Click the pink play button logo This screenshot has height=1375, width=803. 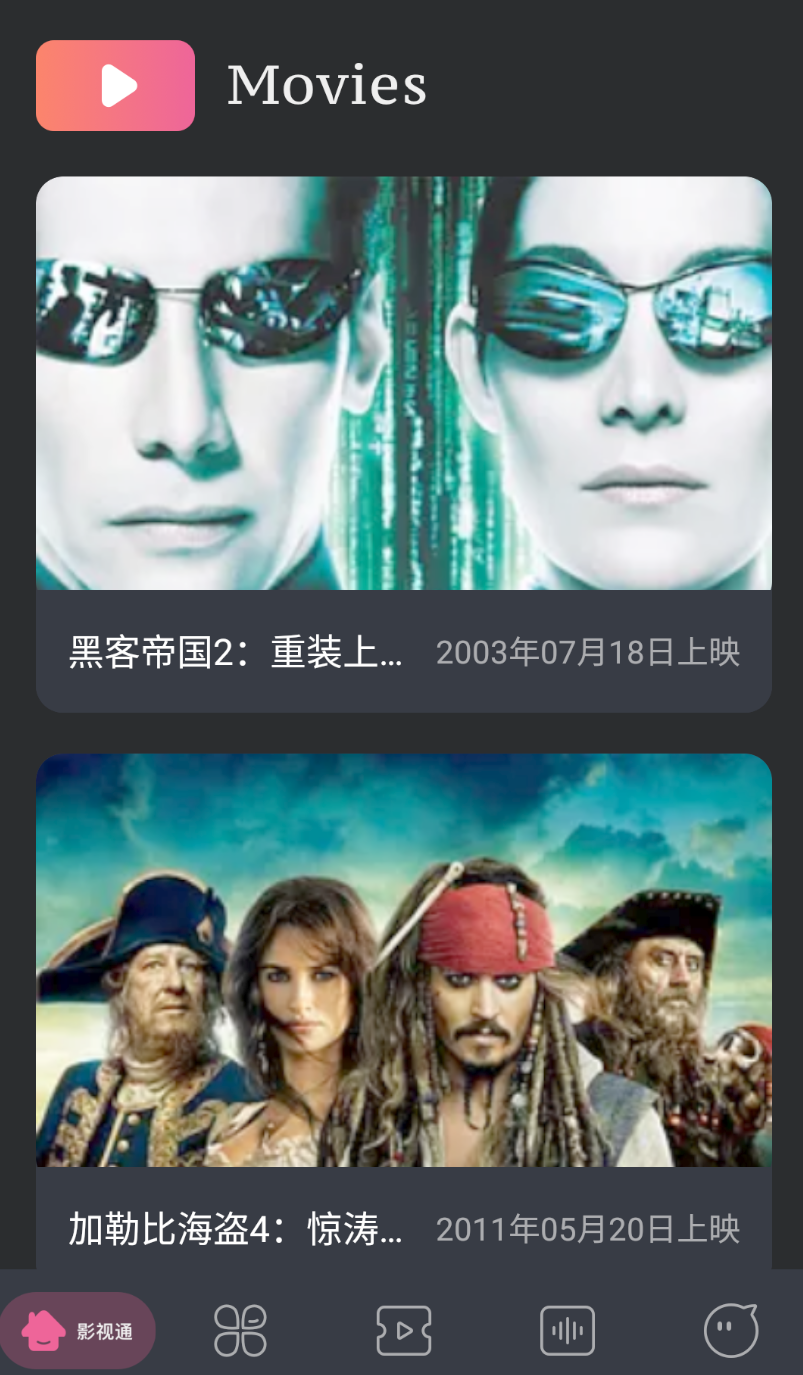(115, 85)
